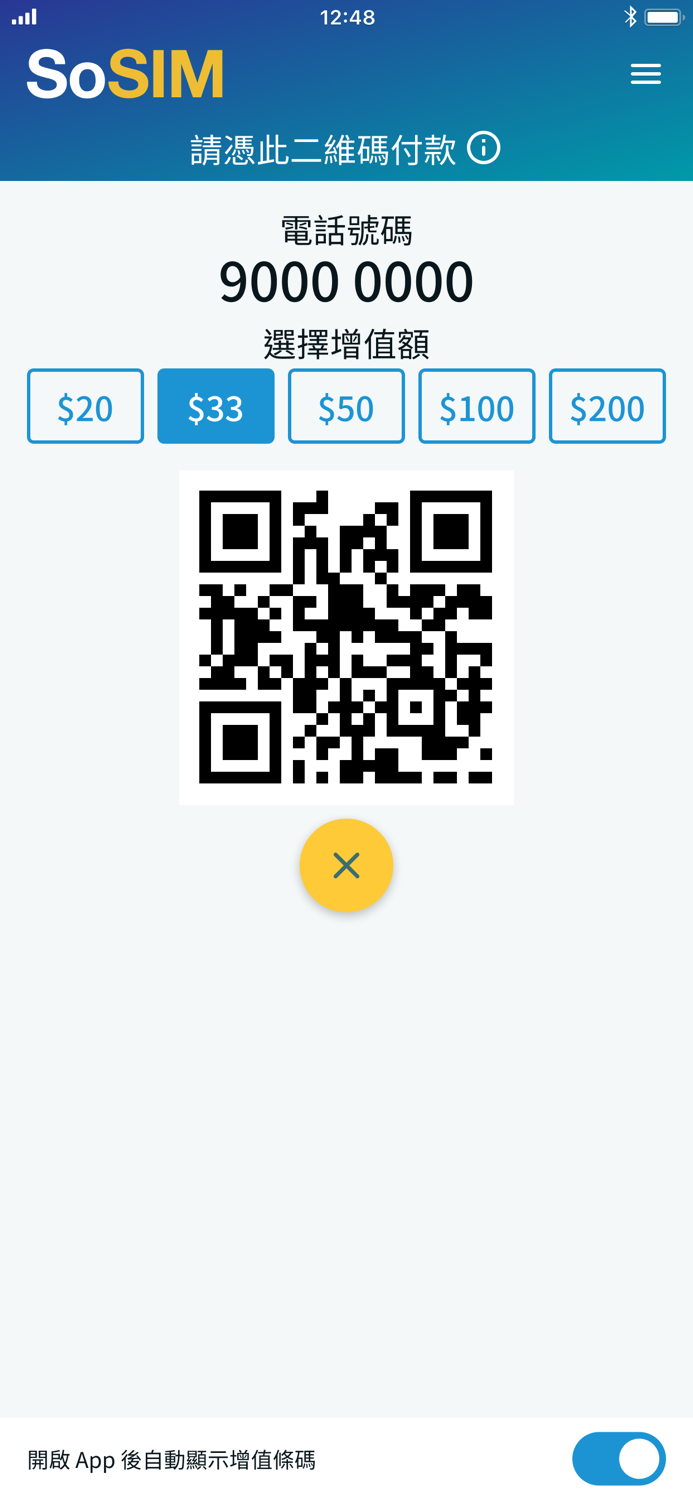693x1500 pixels.
Task: Select the $20 top-up amount
Action: coord(85,406)
